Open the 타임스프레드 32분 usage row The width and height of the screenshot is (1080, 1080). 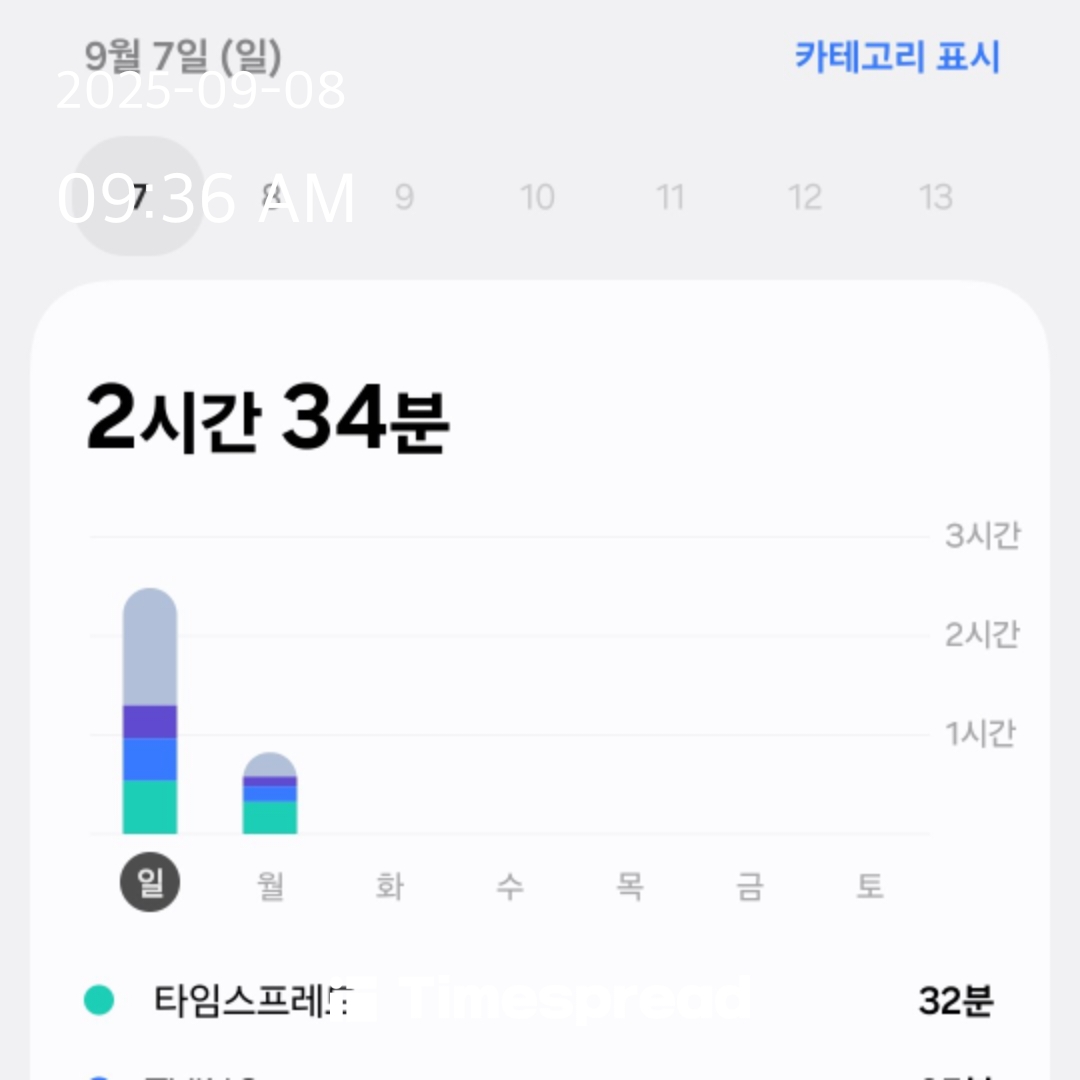(x=540, y=1000)
